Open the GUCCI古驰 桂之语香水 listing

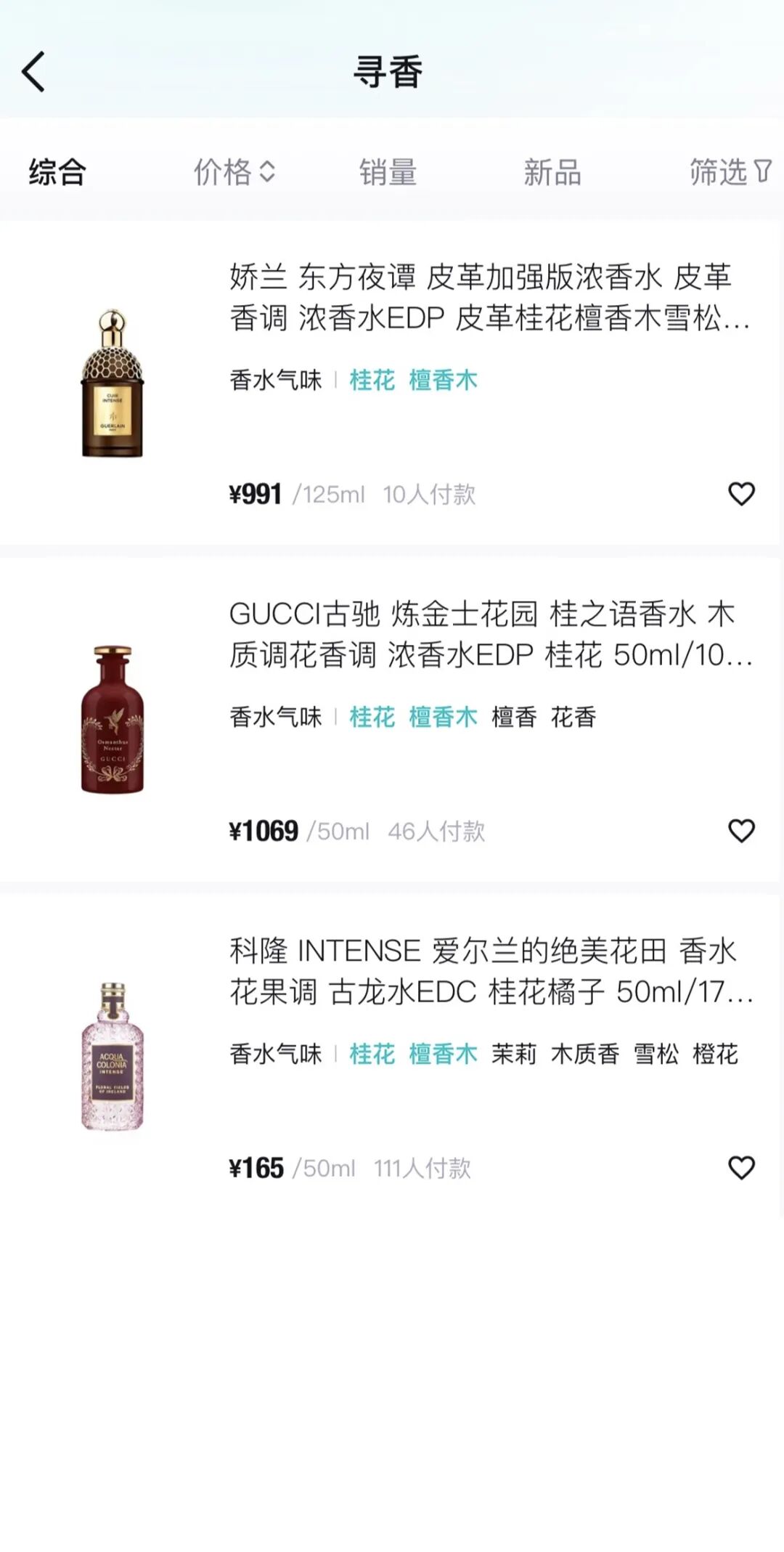click(x=489, y=634)
